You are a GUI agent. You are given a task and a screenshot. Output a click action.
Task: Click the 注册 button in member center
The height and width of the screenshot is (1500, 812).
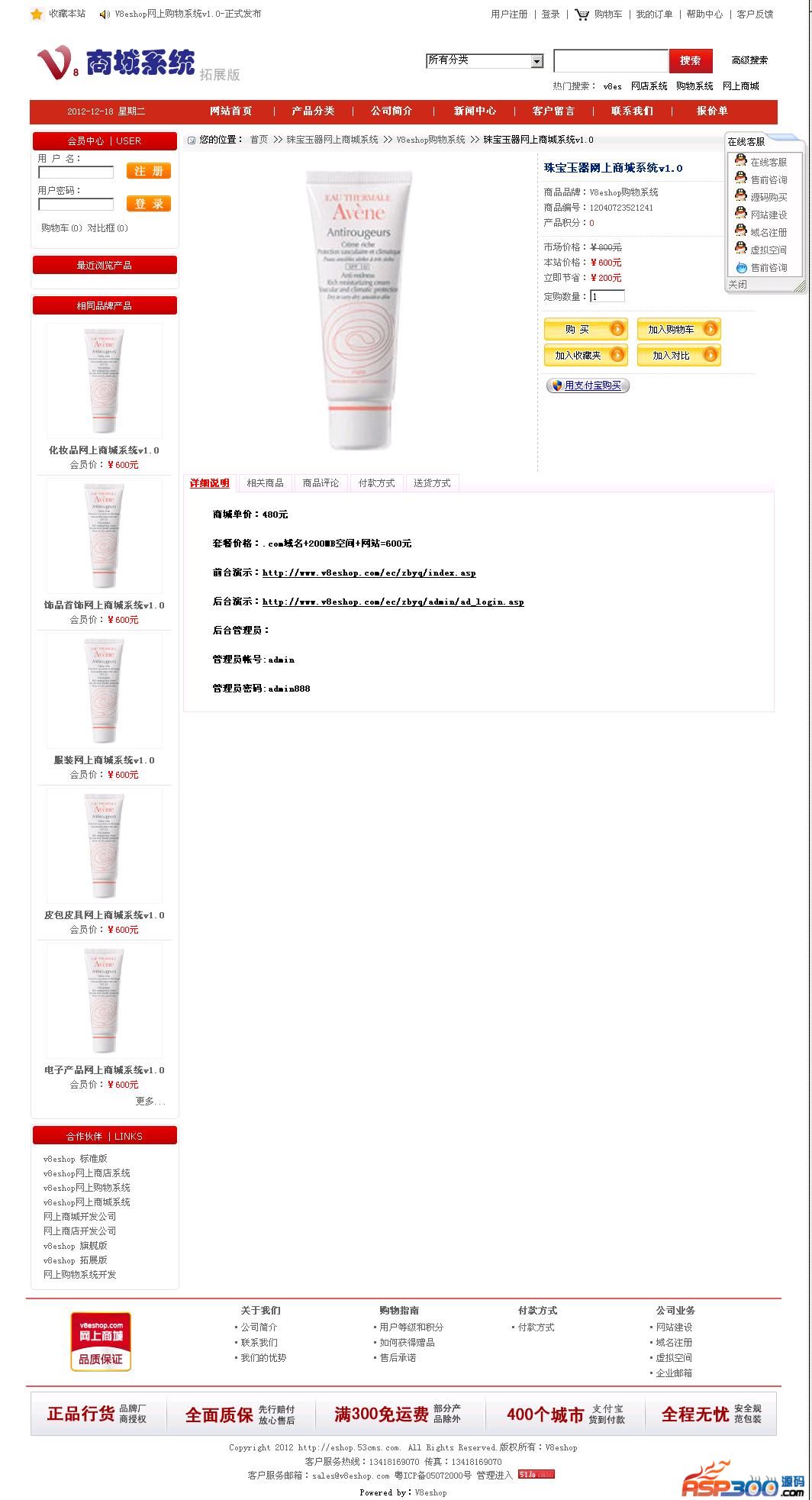coord(148,171)
